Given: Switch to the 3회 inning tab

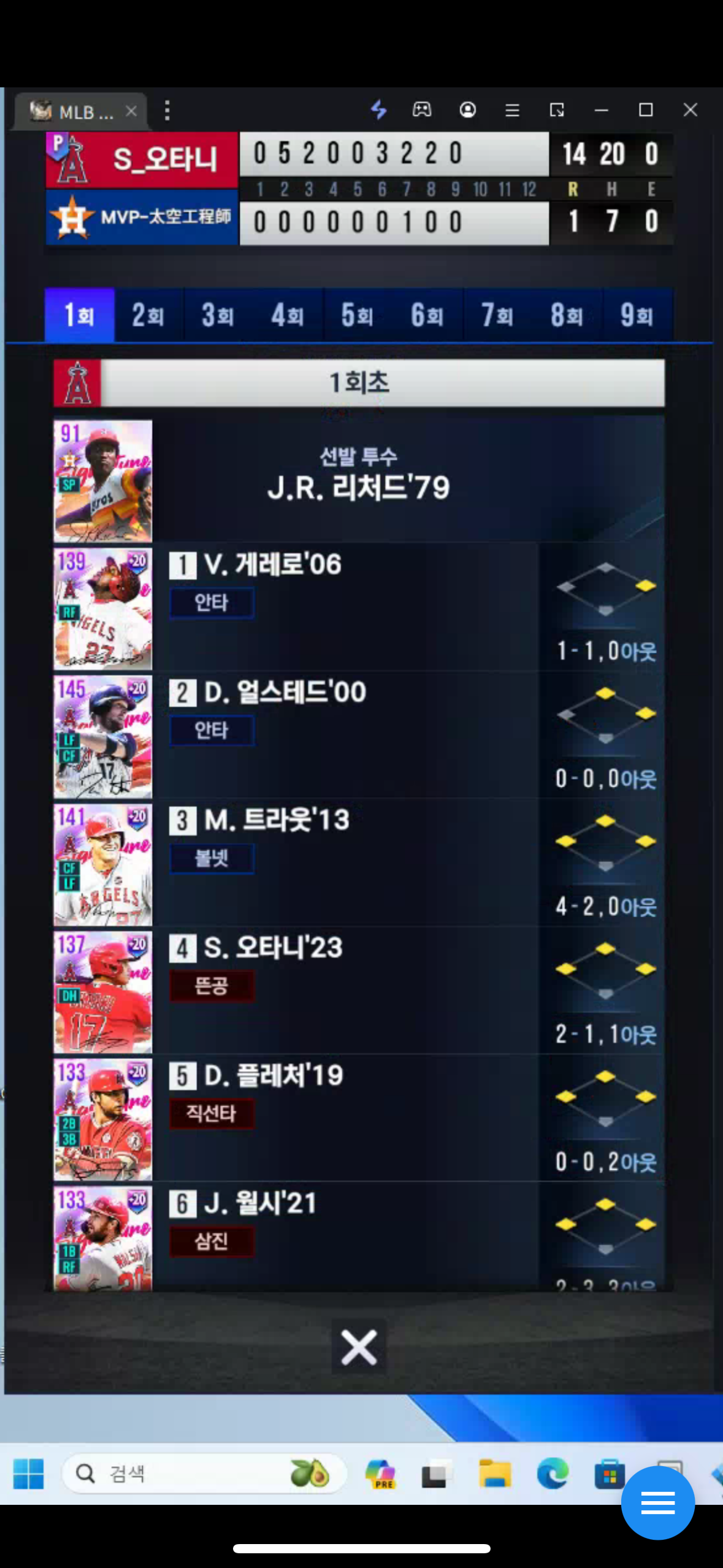Looking at the screenshot, I should click(x=218, y=315).
